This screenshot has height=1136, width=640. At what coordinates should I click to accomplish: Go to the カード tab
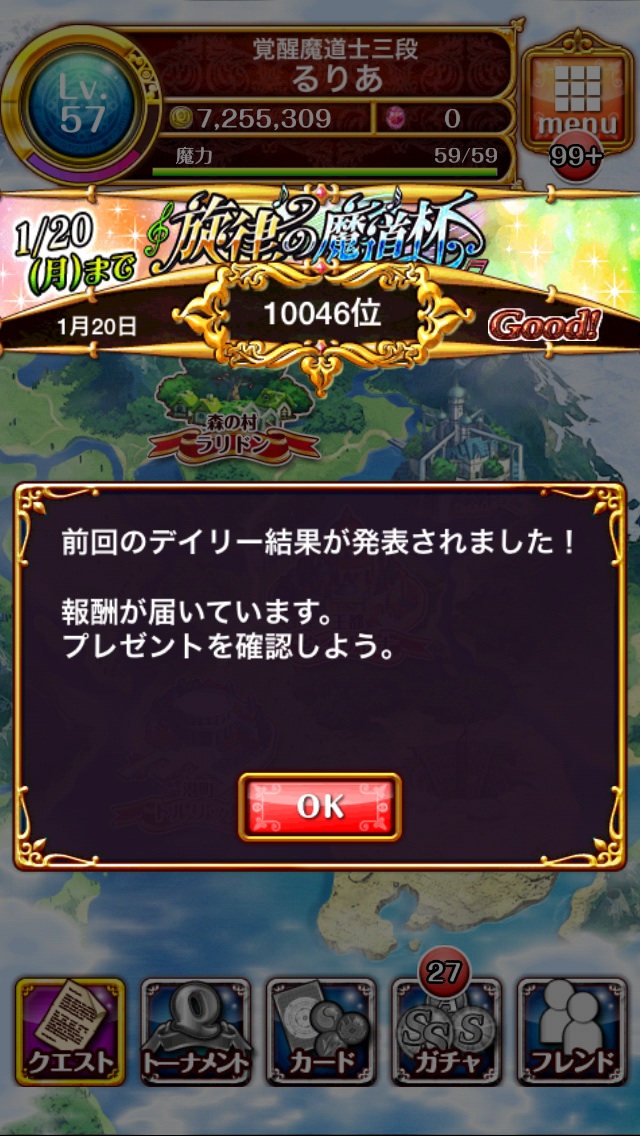[x=320, y=1031]
